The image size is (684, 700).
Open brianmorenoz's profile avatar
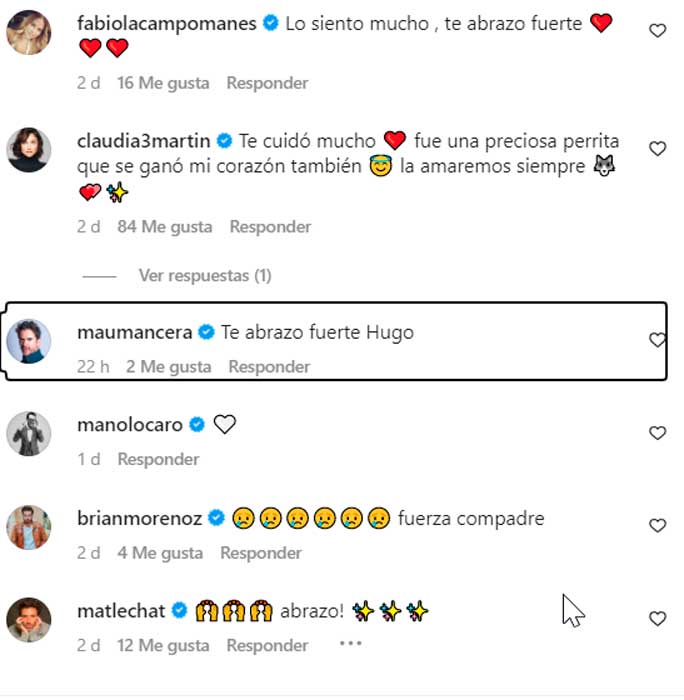click(x=28, y=527)
